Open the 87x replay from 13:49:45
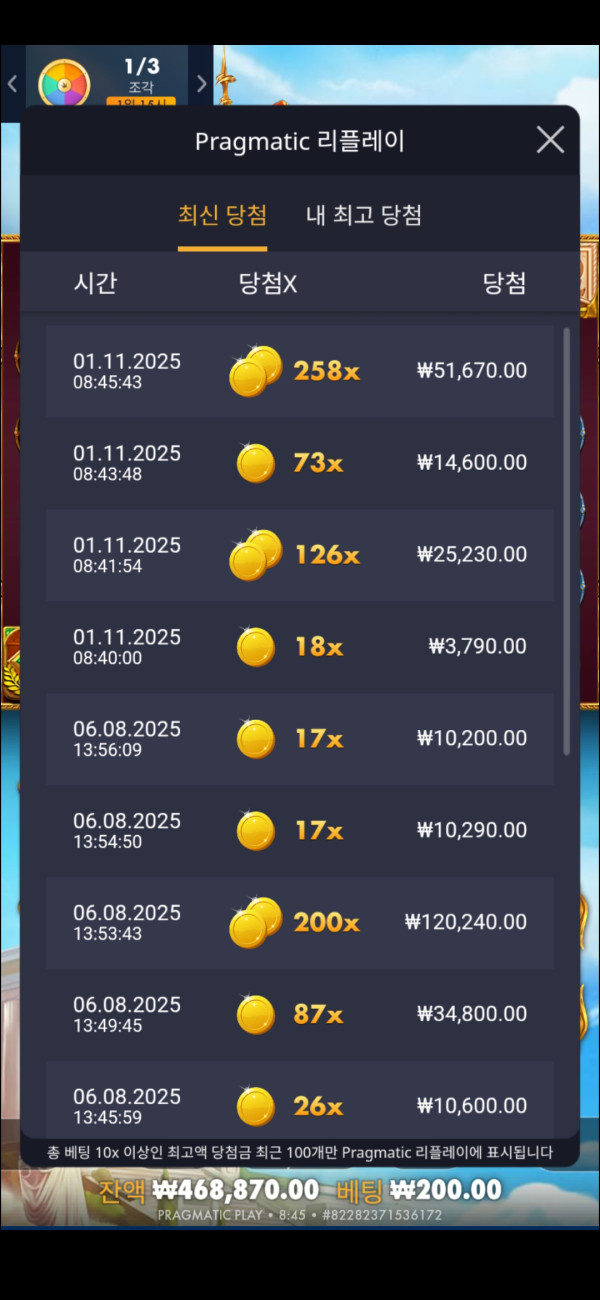 coord(299,1015)
